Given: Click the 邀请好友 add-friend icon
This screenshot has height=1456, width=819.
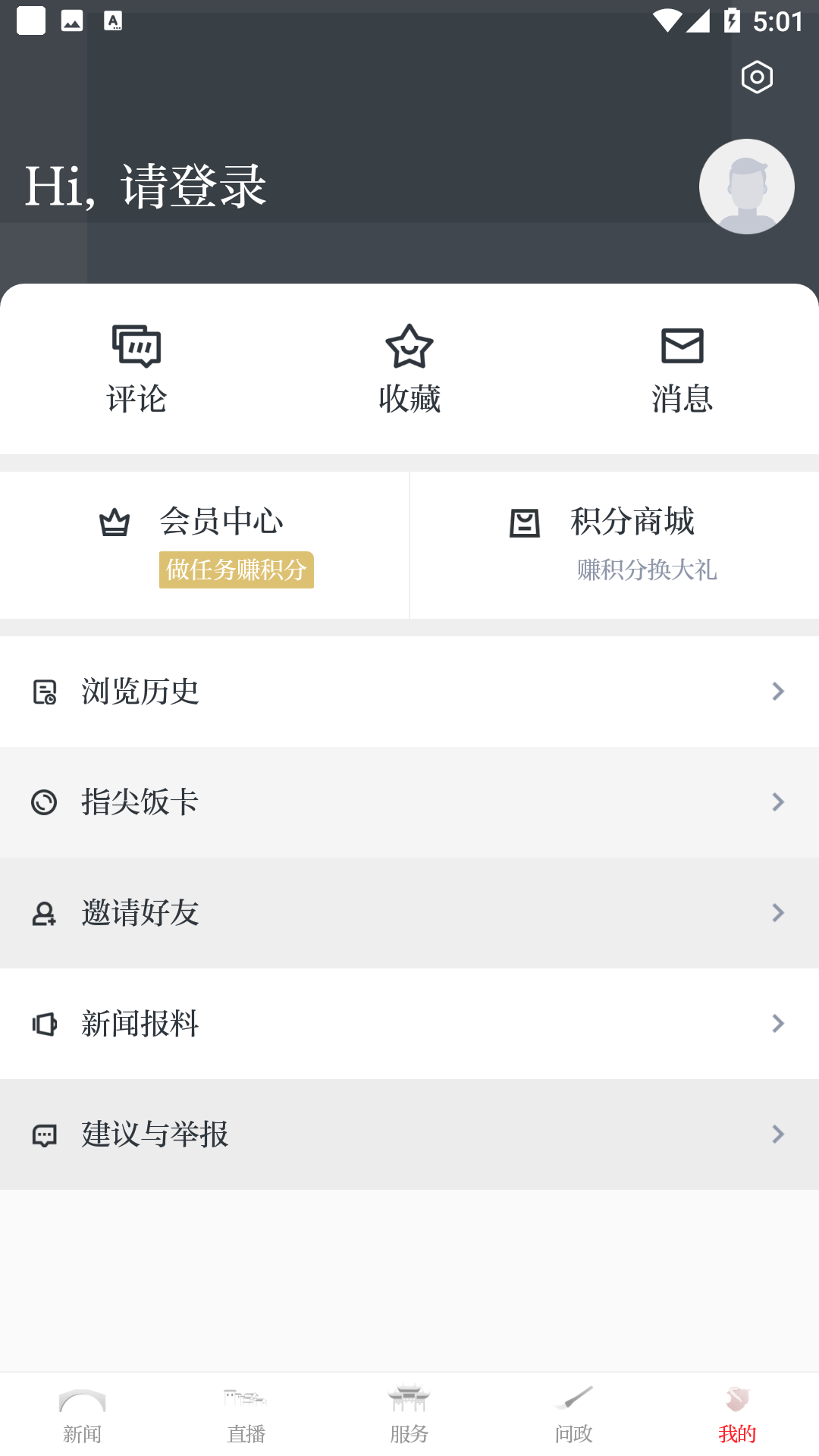Looking at the screenshot, I should point(44,913).
